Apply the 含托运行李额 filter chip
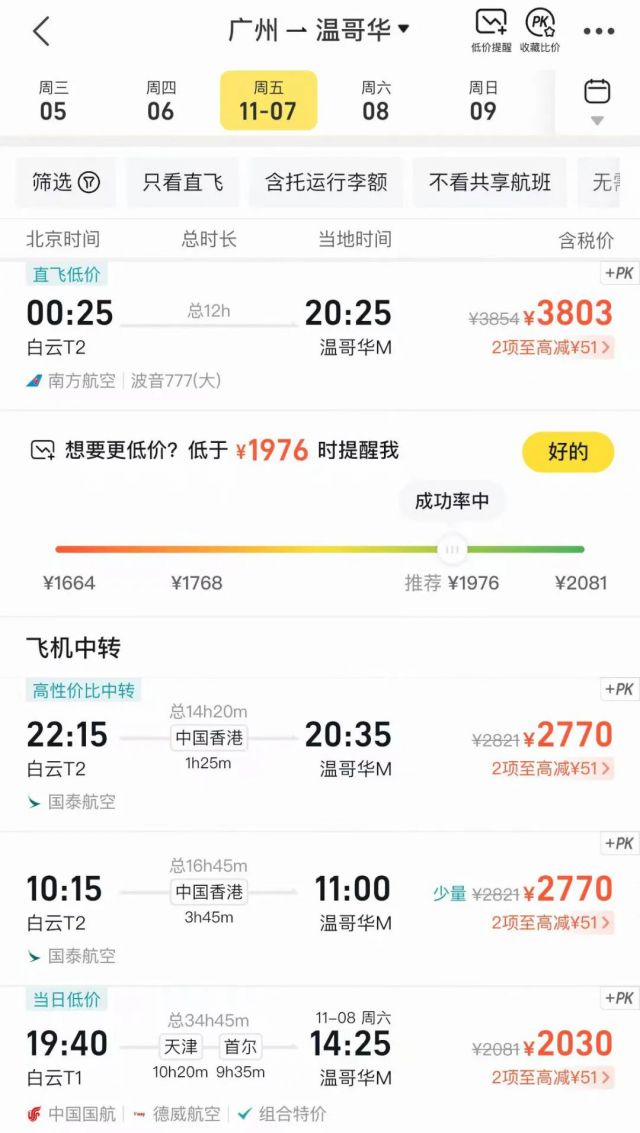The image size is (640, 1133). pyautogui.click(x=326, y=182)
